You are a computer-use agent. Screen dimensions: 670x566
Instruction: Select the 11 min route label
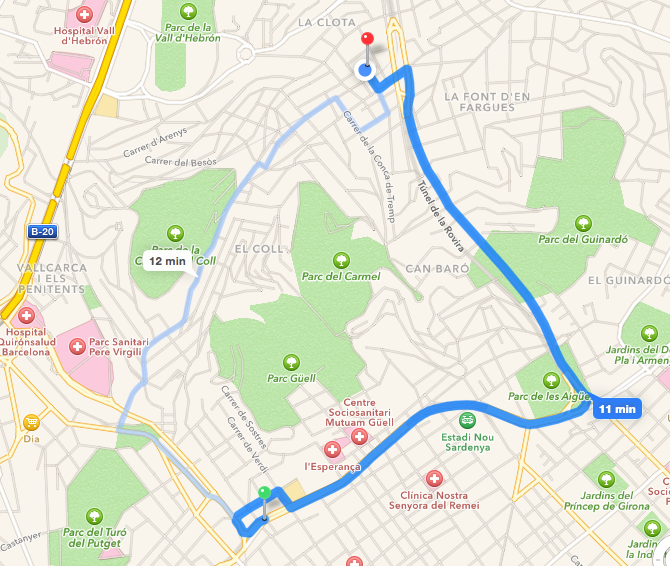click(x=616, y=408)
